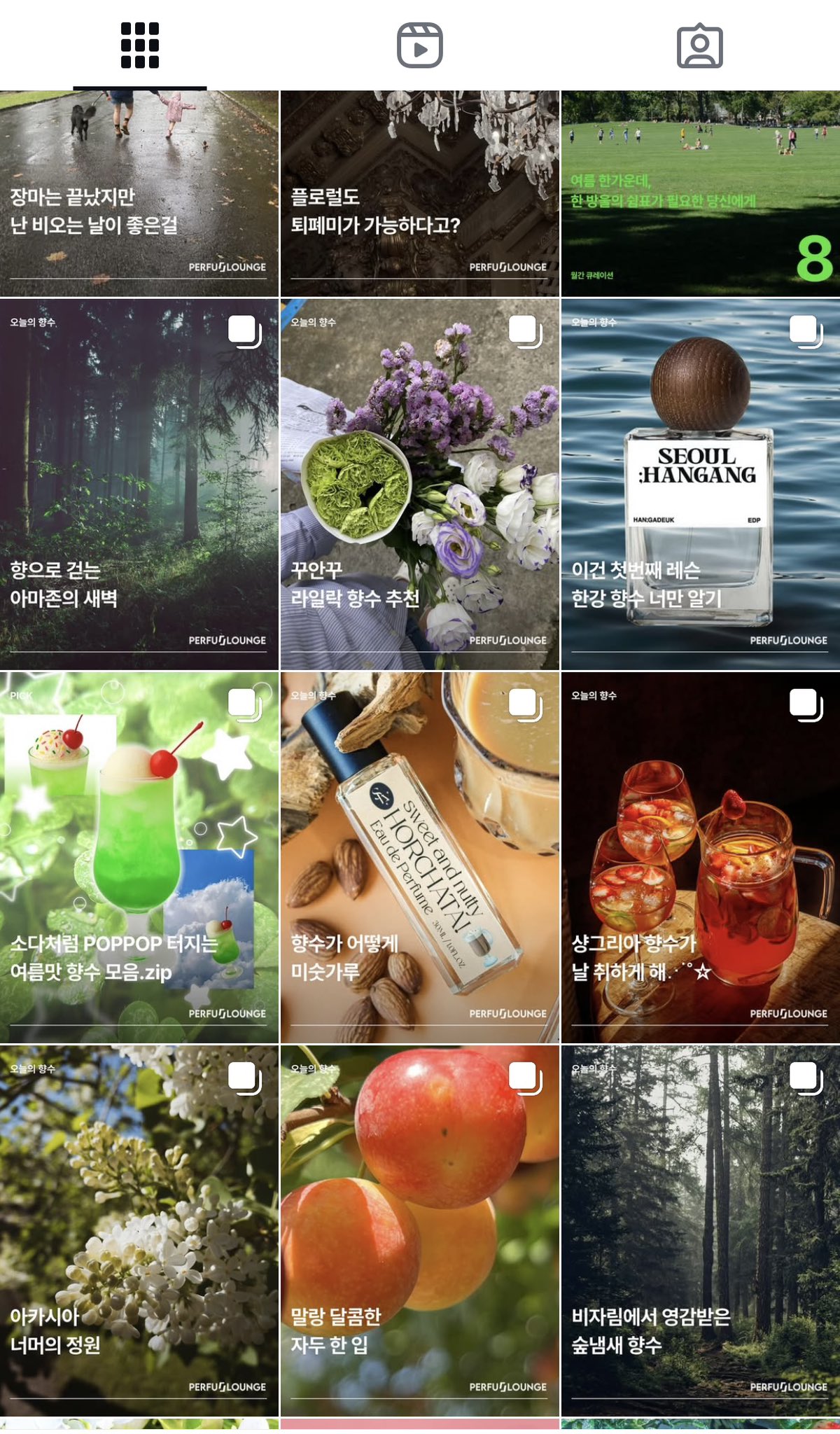Screen dimensions: 840x1434
Task: Open the post '말랑 달콤한 자두 한 입'
Action: [x=419, y=1231]
